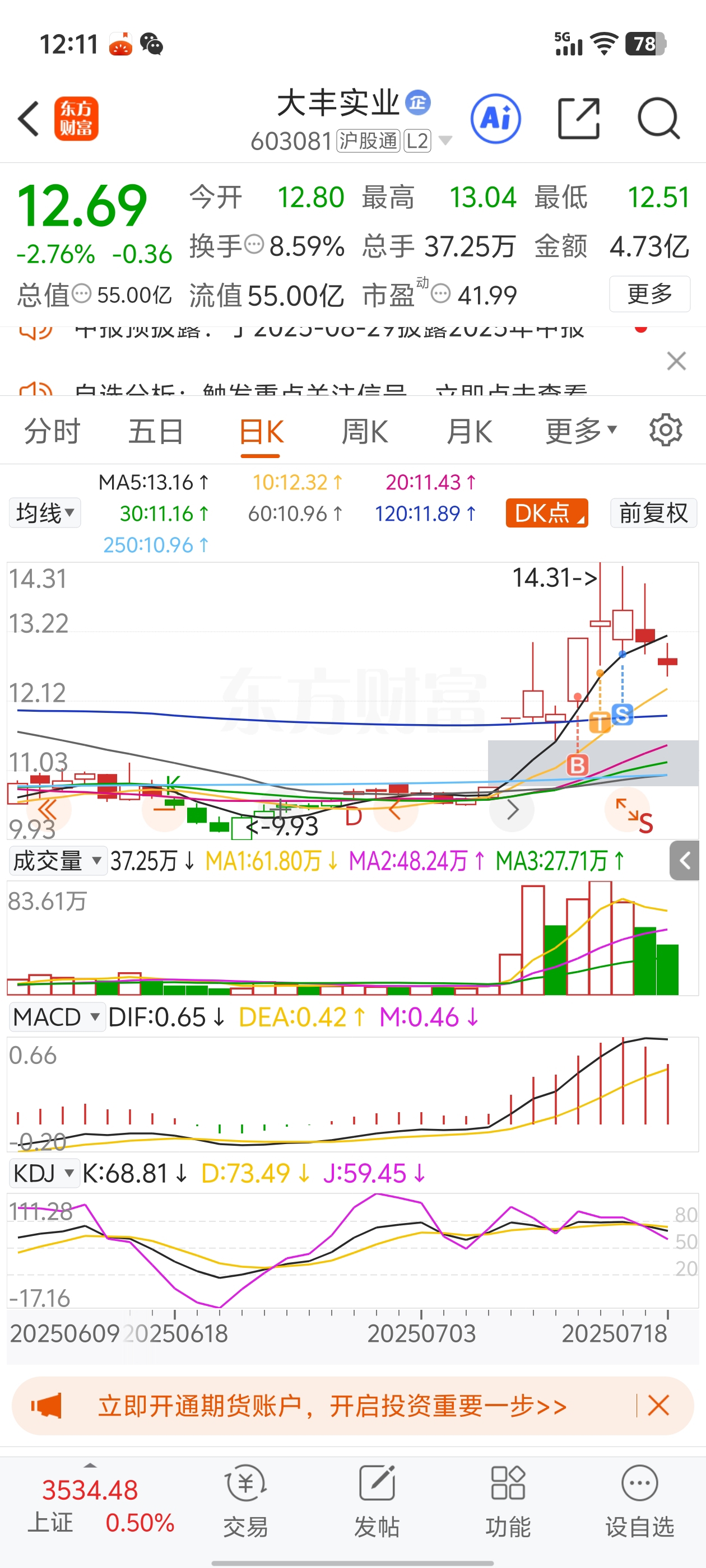Open the 成交量 indicator dropdown

(x=58, y=861)
